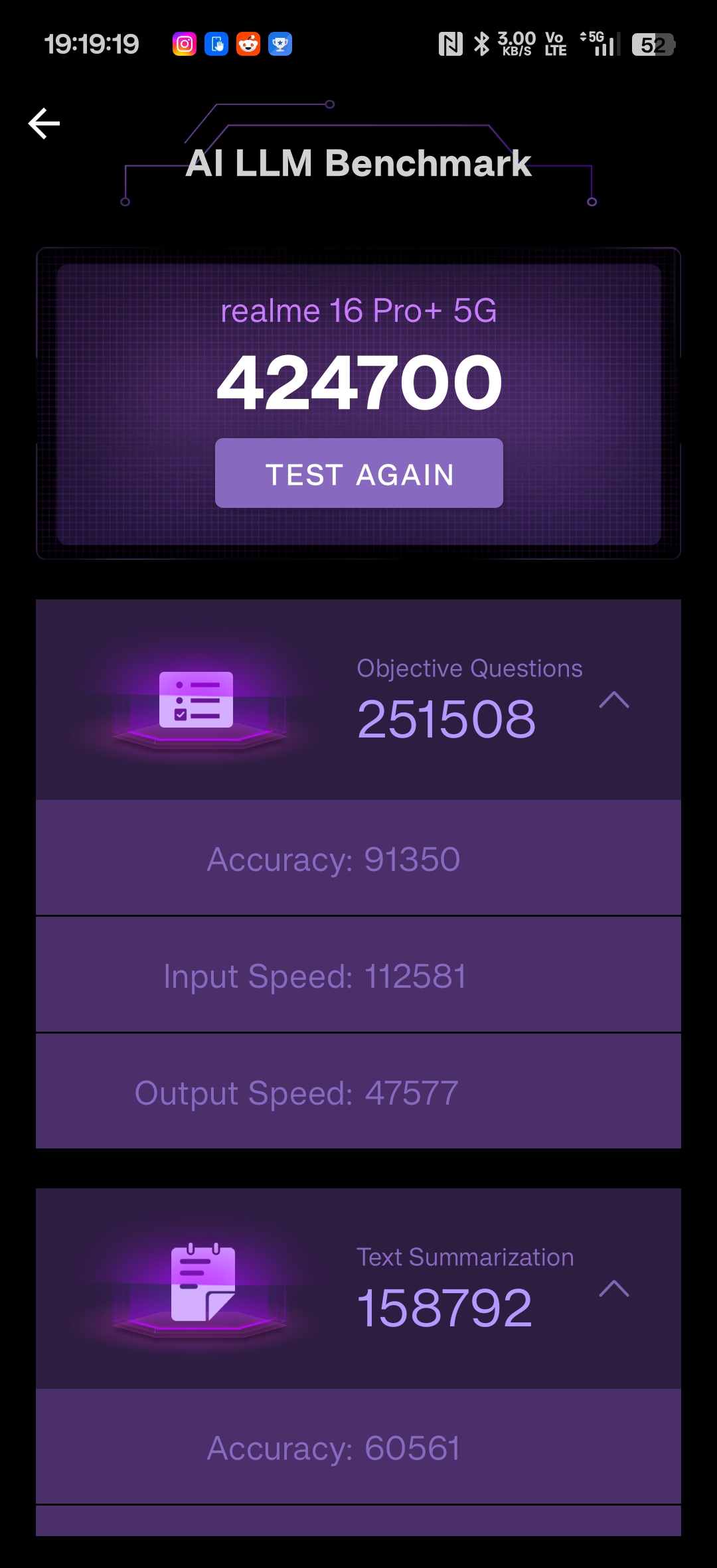The image size is (717, 1568).
Task: Tap the TEST AGAIN button
Action: pyautogui.click(x=358, y=473)
